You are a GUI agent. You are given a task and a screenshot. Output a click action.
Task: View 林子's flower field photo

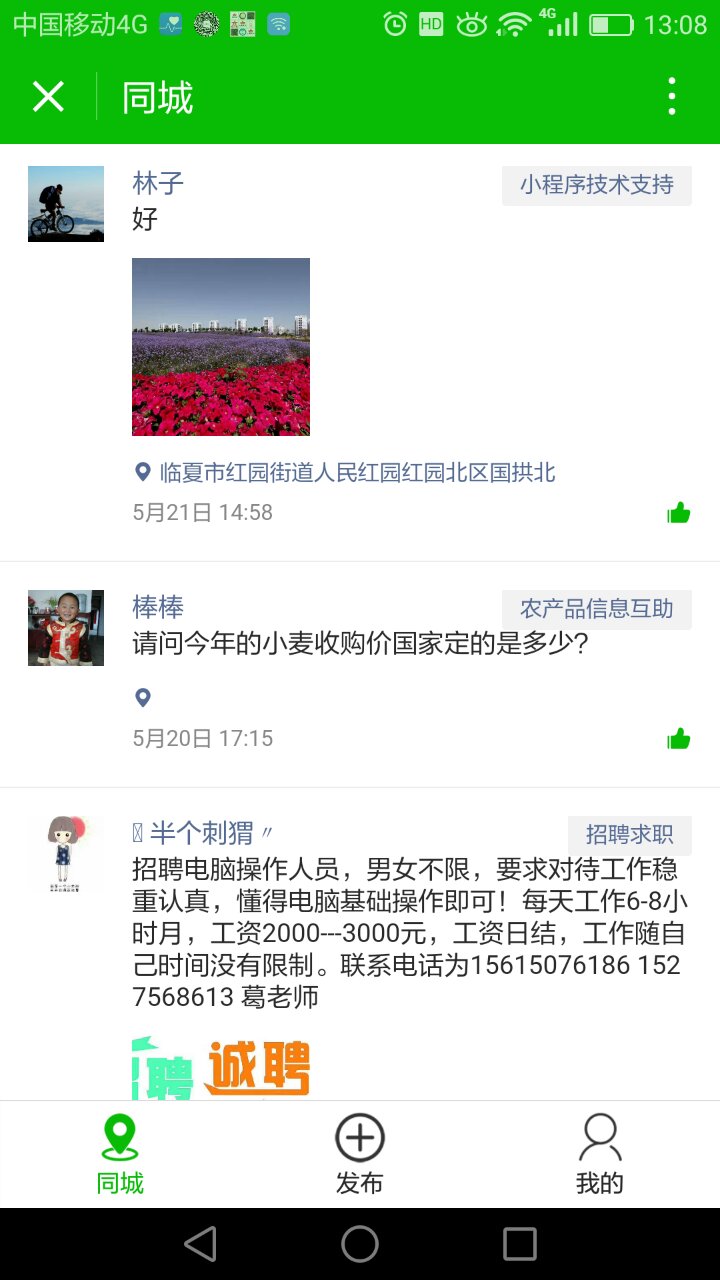tap(221, 347)
